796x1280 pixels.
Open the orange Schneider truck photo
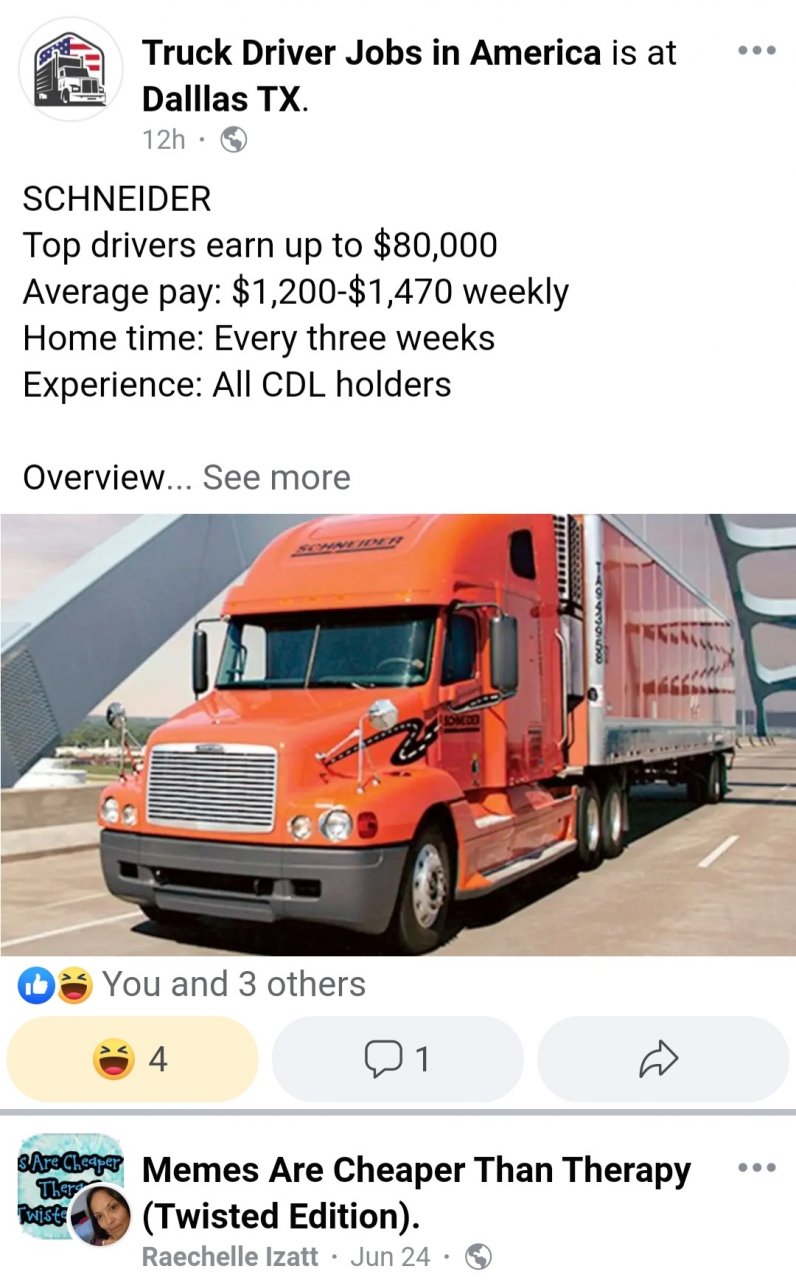pos(398,735)
